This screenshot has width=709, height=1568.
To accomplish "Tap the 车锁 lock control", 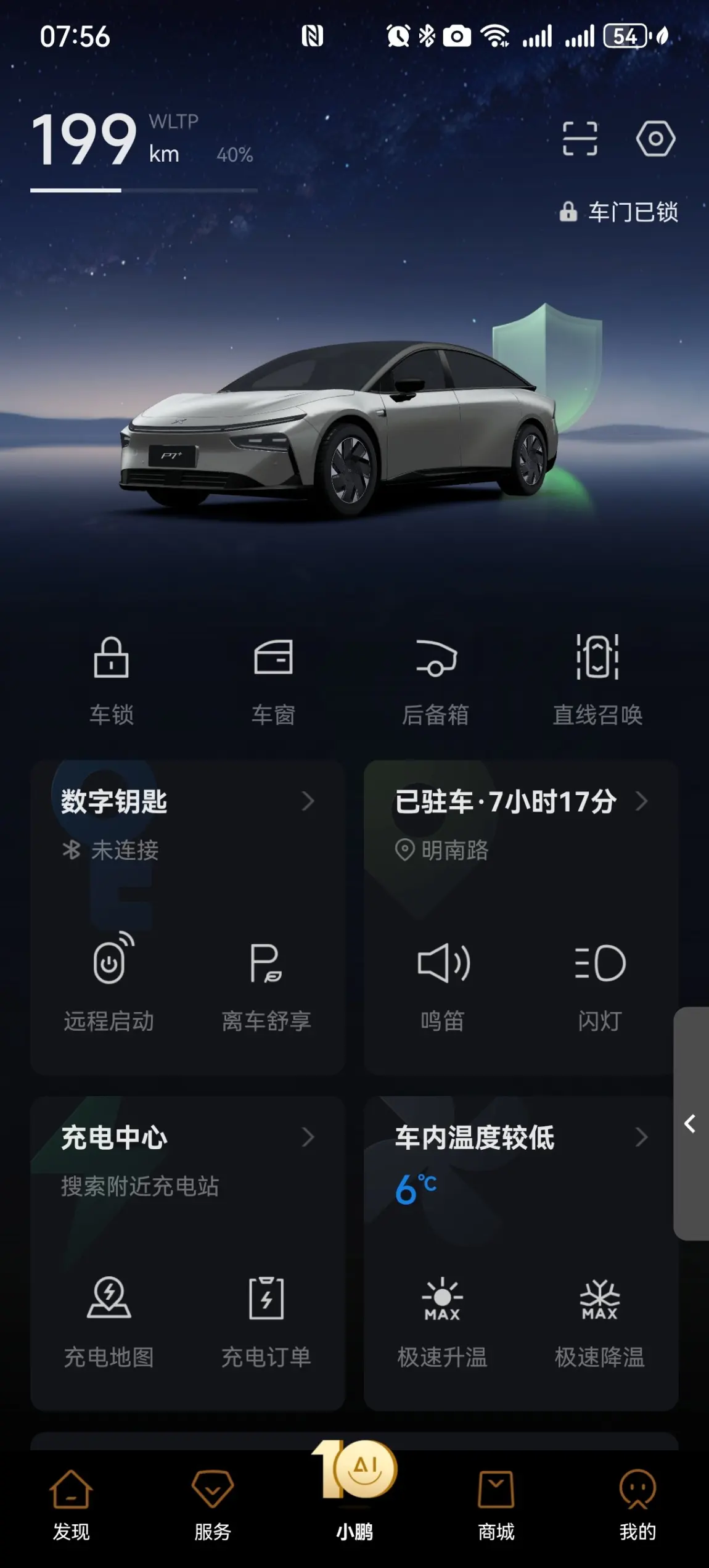I will tap(111, 679).
